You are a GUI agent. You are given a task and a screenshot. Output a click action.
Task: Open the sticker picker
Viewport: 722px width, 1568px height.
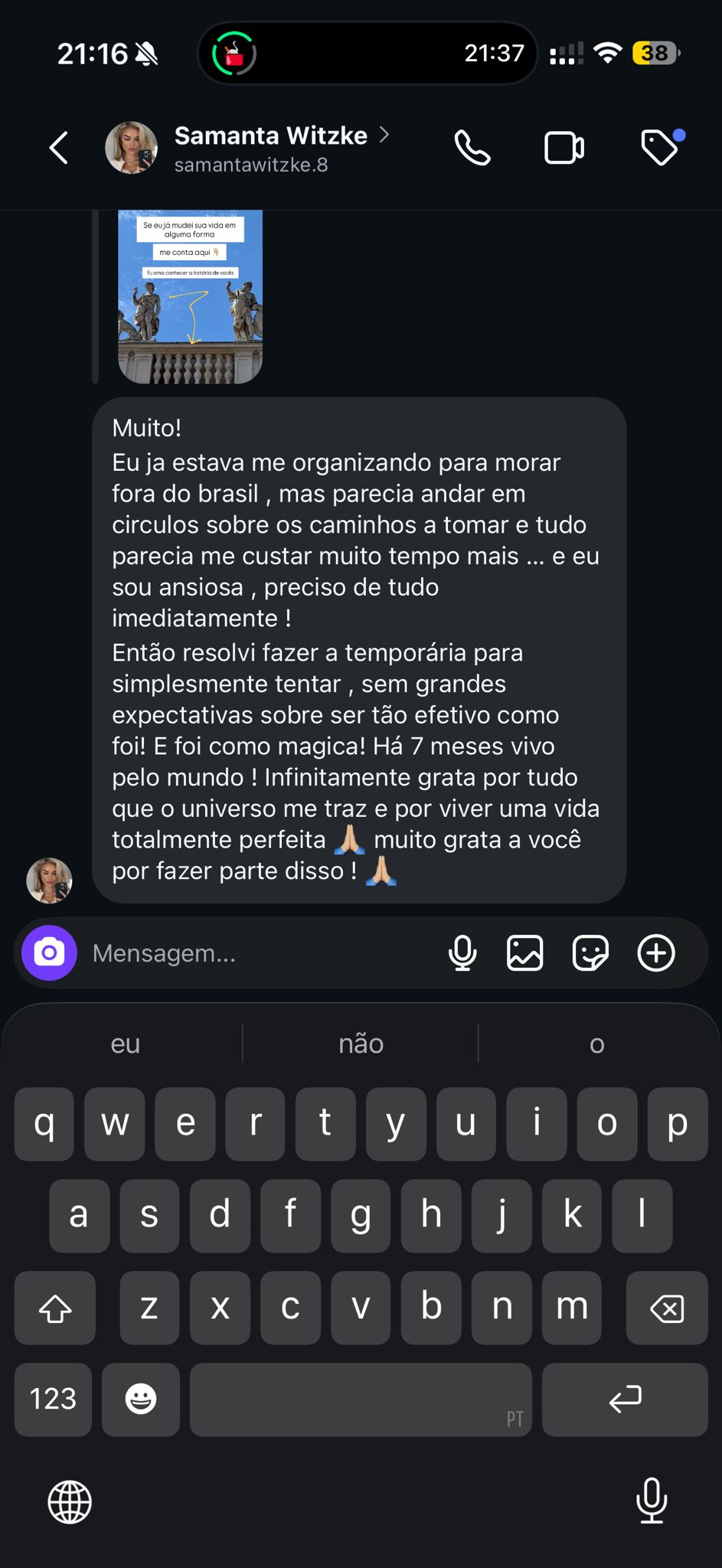coord(590,953)
